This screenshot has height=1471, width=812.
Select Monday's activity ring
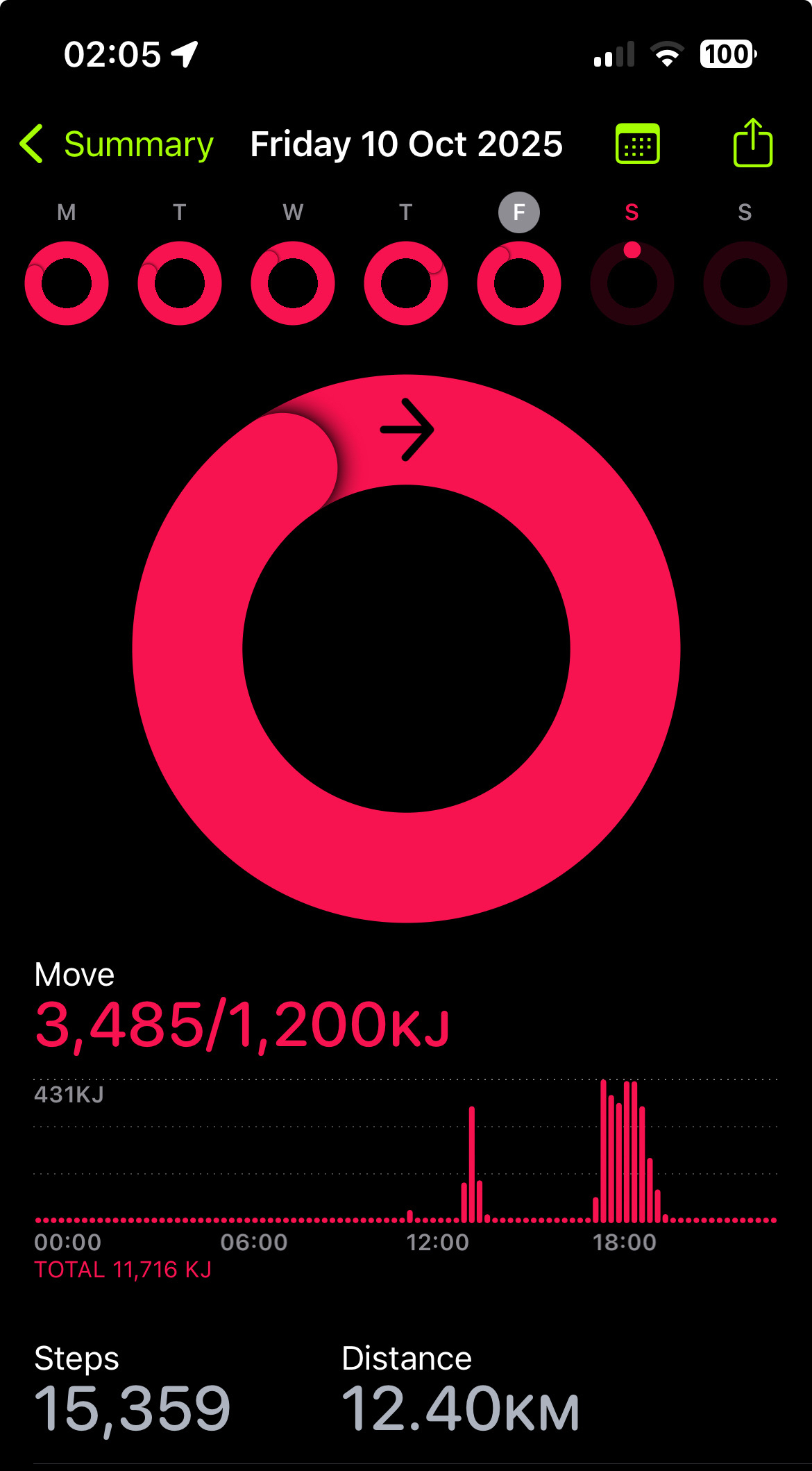tap(67, 283)
